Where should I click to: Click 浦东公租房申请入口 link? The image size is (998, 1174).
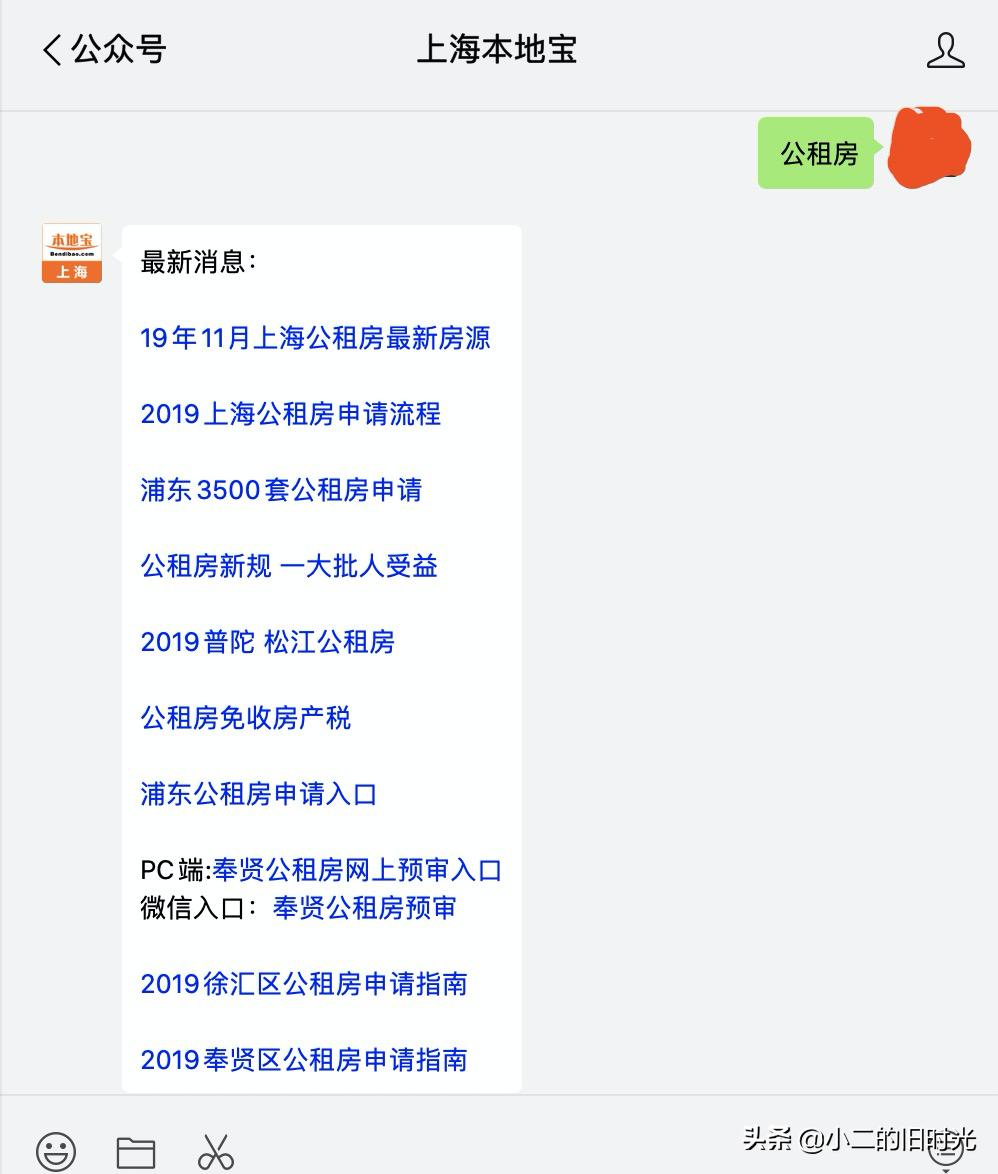click(x=258, y=795)
